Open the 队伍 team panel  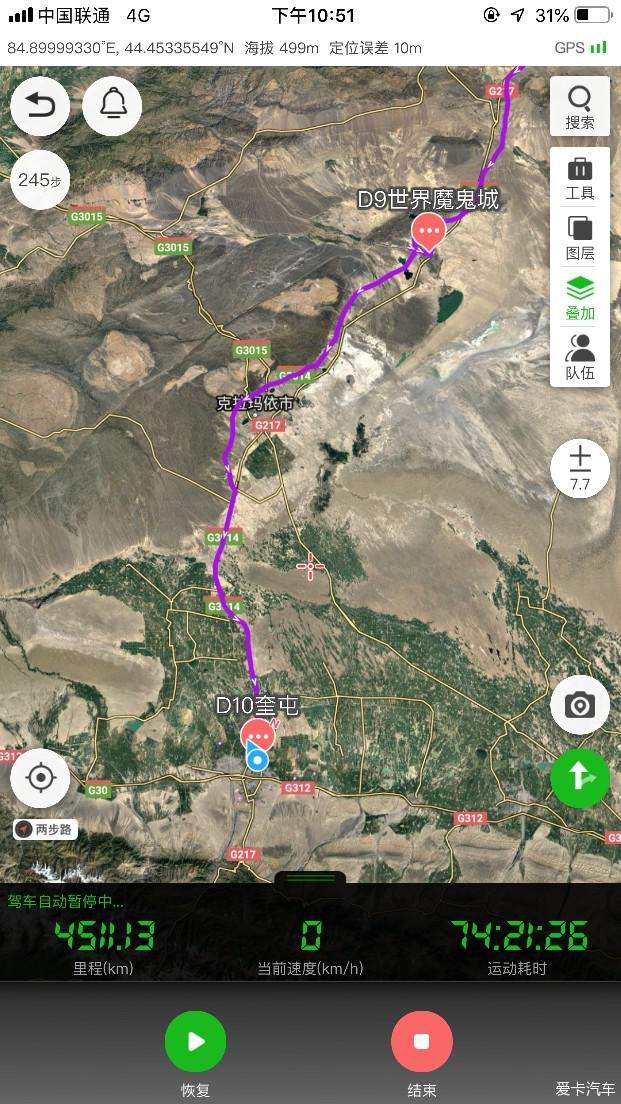pyautogui.click(x=580, y=358)
